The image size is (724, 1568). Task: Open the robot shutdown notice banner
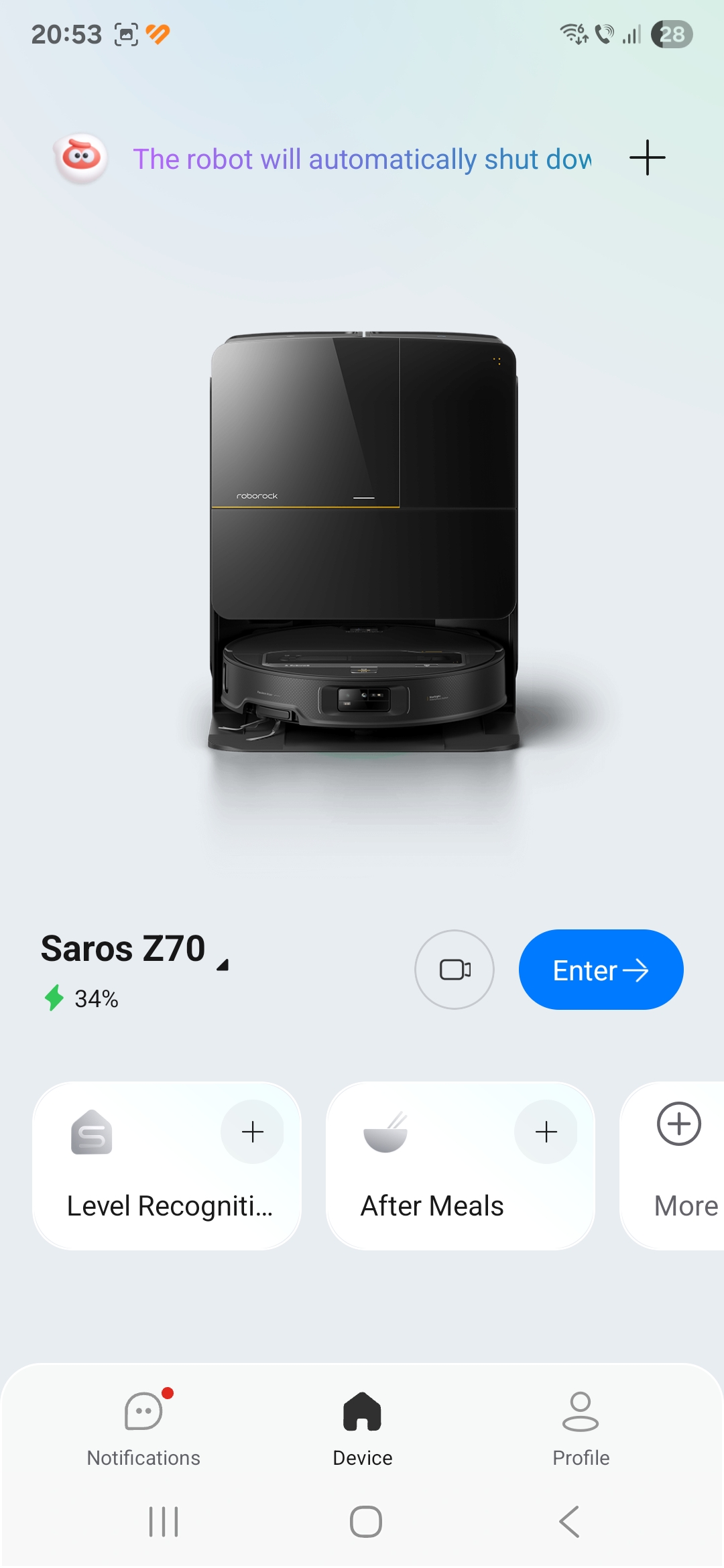pos(362,159)
